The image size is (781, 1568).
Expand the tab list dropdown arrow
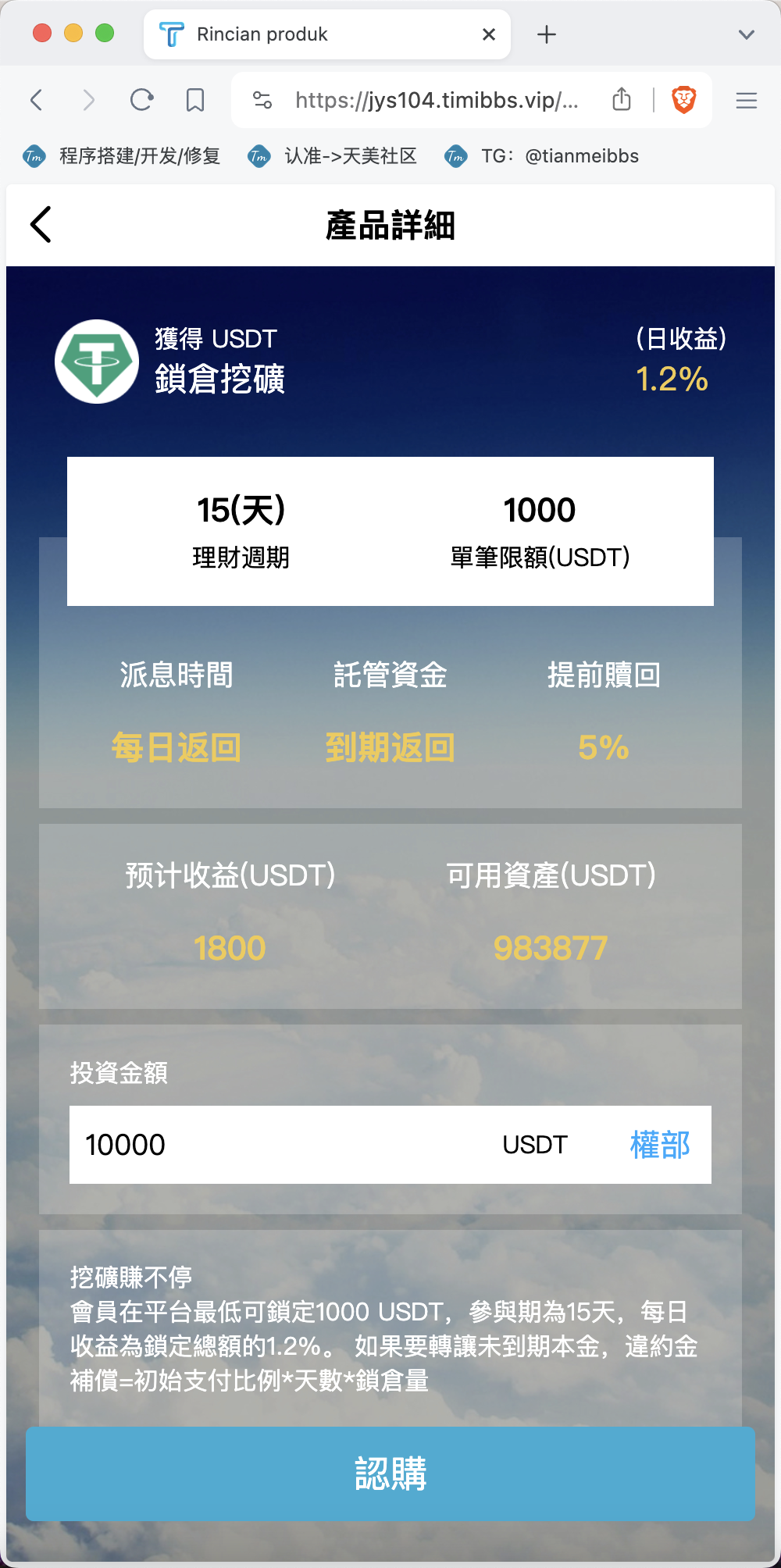click(x=747, y=34)
